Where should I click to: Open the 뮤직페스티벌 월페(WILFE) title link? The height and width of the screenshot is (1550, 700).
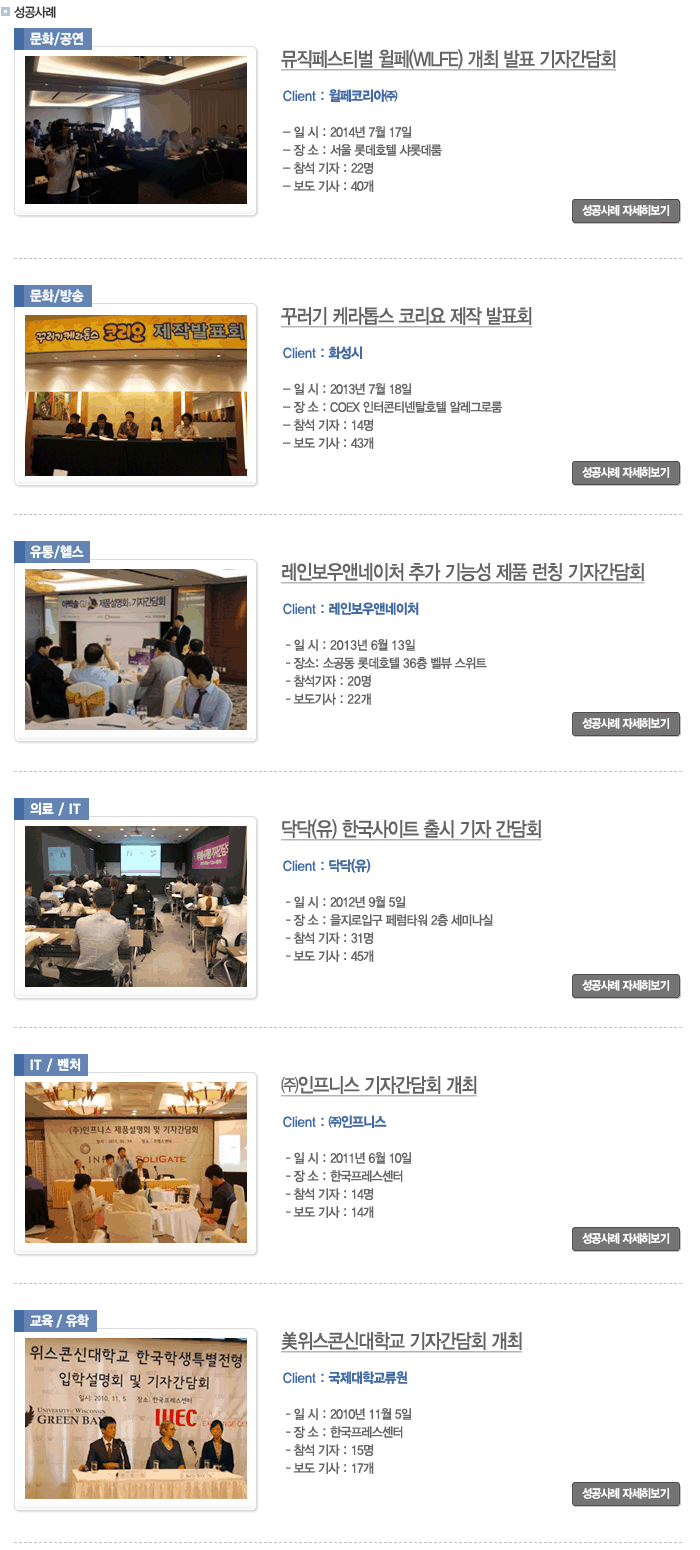[449, 60]
